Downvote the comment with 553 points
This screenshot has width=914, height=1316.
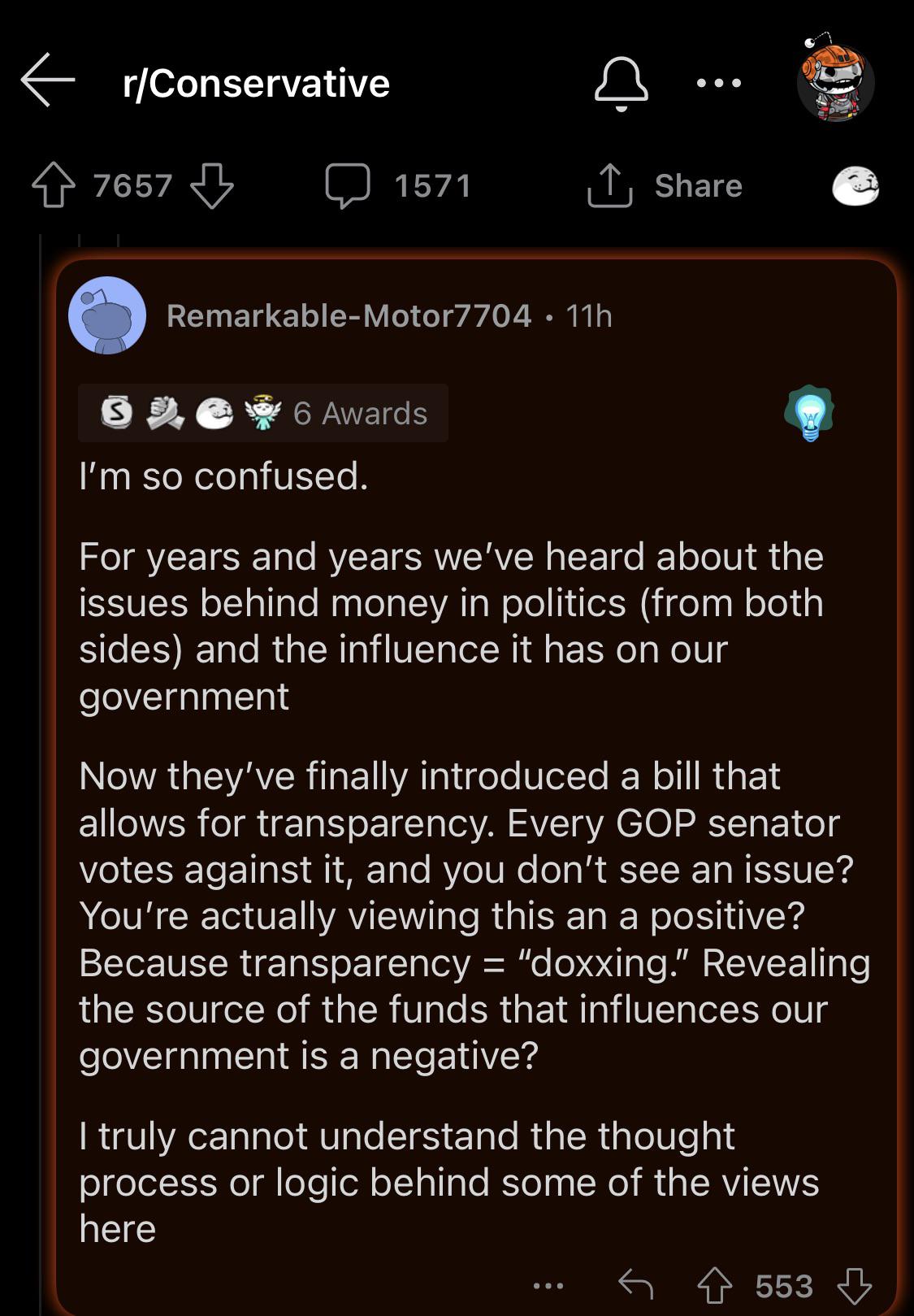tap(855, 1286)
